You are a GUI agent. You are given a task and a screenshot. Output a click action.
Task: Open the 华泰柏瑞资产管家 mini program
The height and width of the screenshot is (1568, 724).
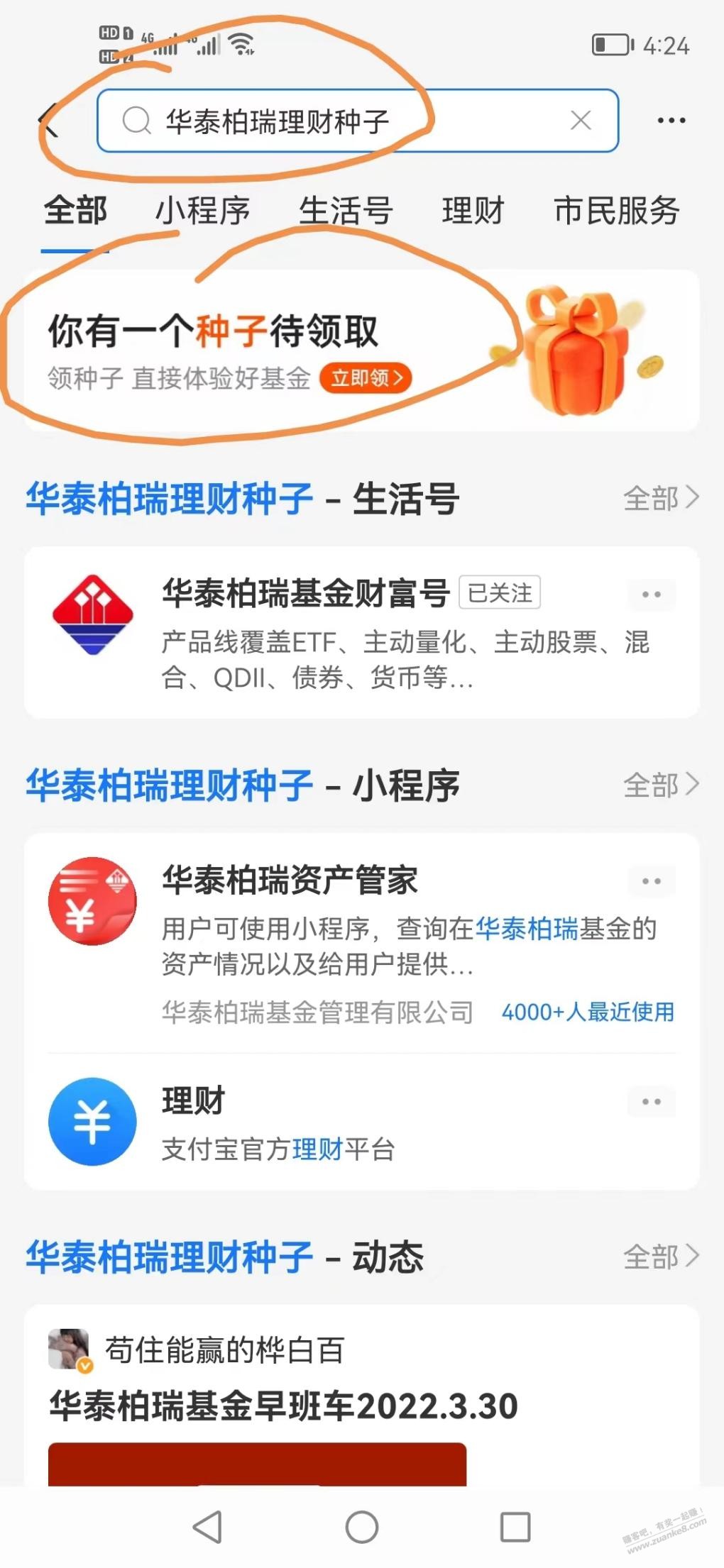290,880
